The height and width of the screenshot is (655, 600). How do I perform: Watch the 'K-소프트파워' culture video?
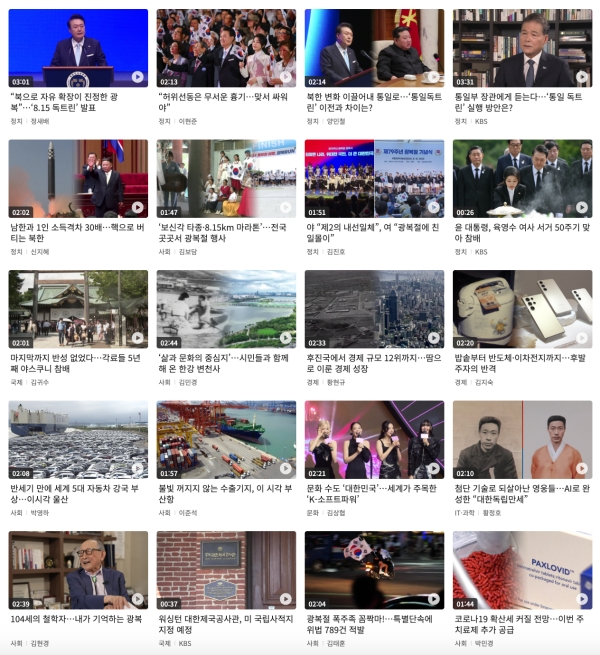pyautogui.click(x=374, y=440)
